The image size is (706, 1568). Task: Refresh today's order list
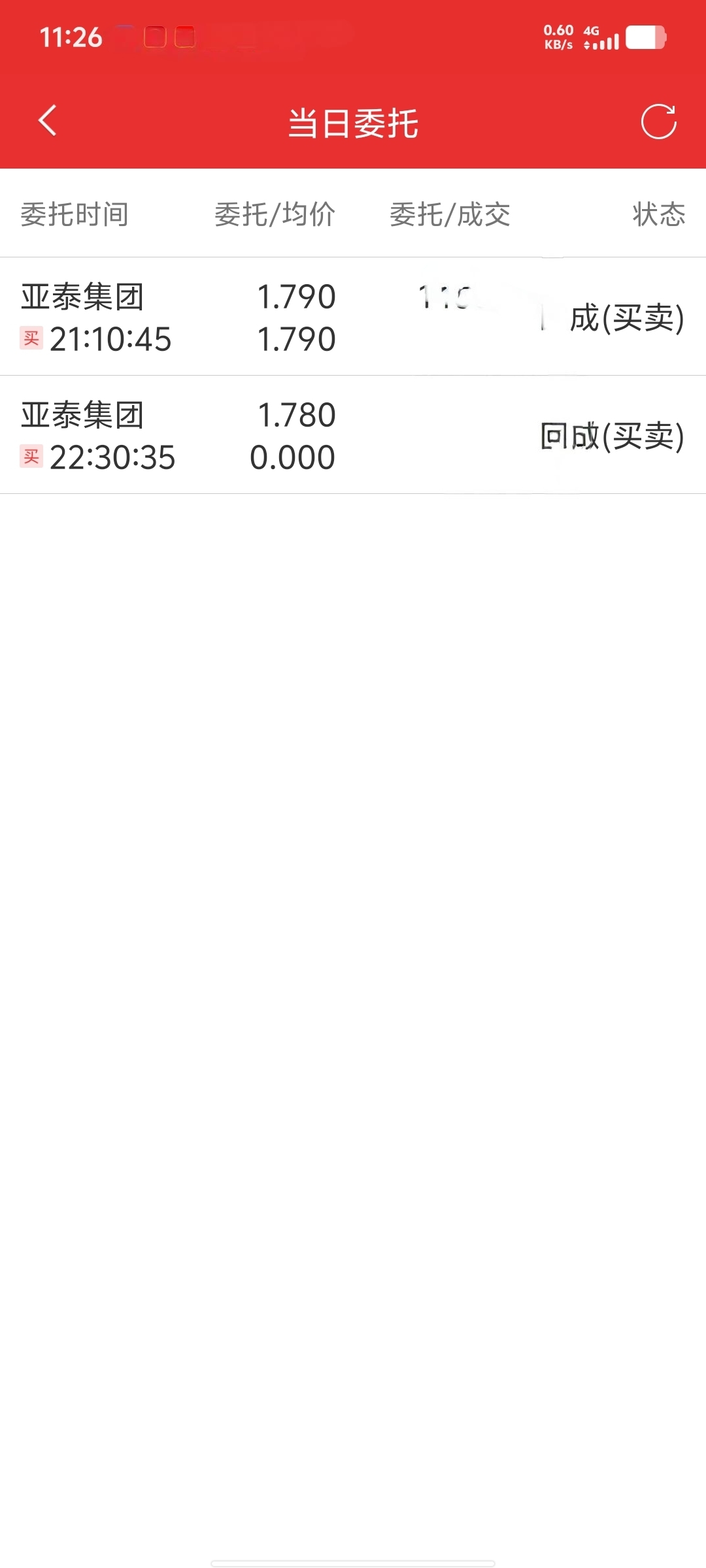tap(658, 122)
